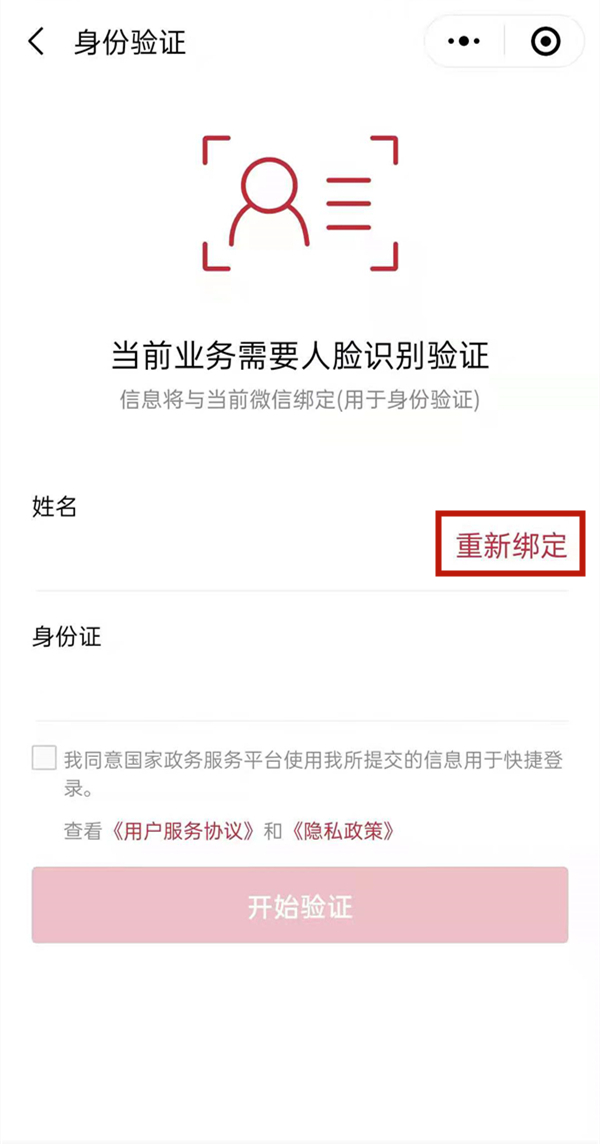This screenshot has width=600, height=1144.
Task: Open 《隐私政策》 link
Action: point(342,830)
